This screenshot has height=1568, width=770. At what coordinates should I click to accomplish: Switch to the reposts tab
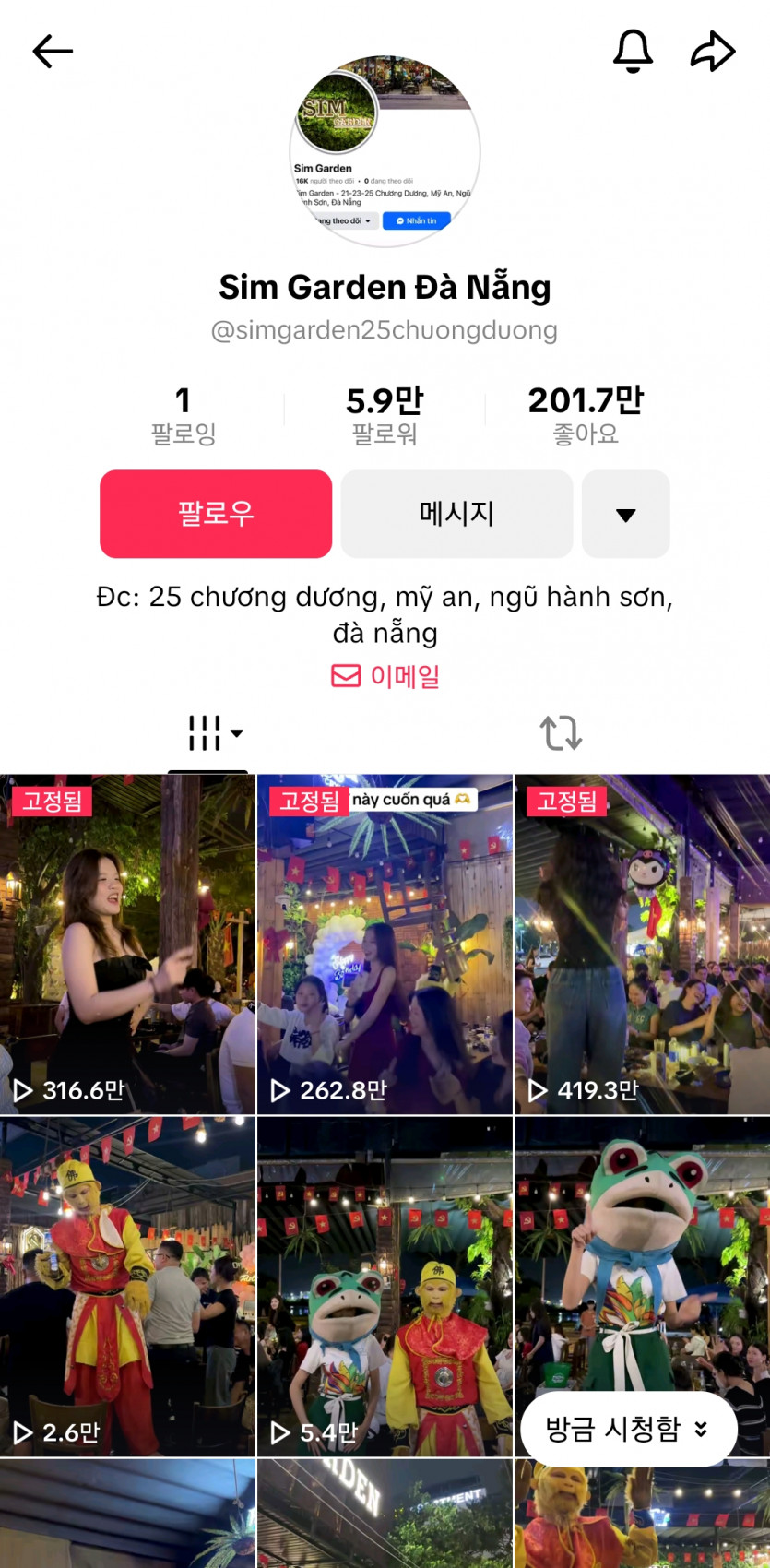point(561,733)
